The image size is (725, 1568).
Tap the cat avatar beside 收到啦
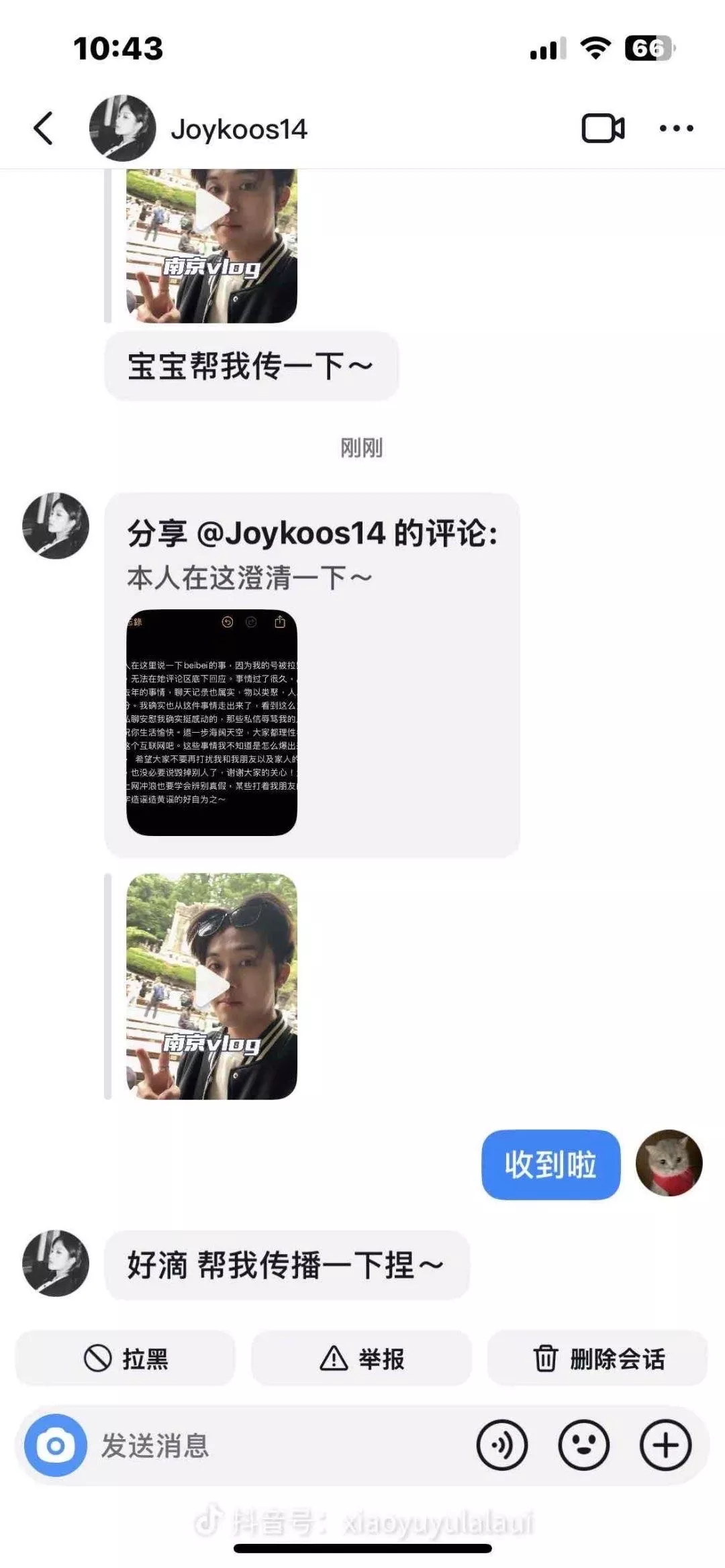(x=669, y=1163)
